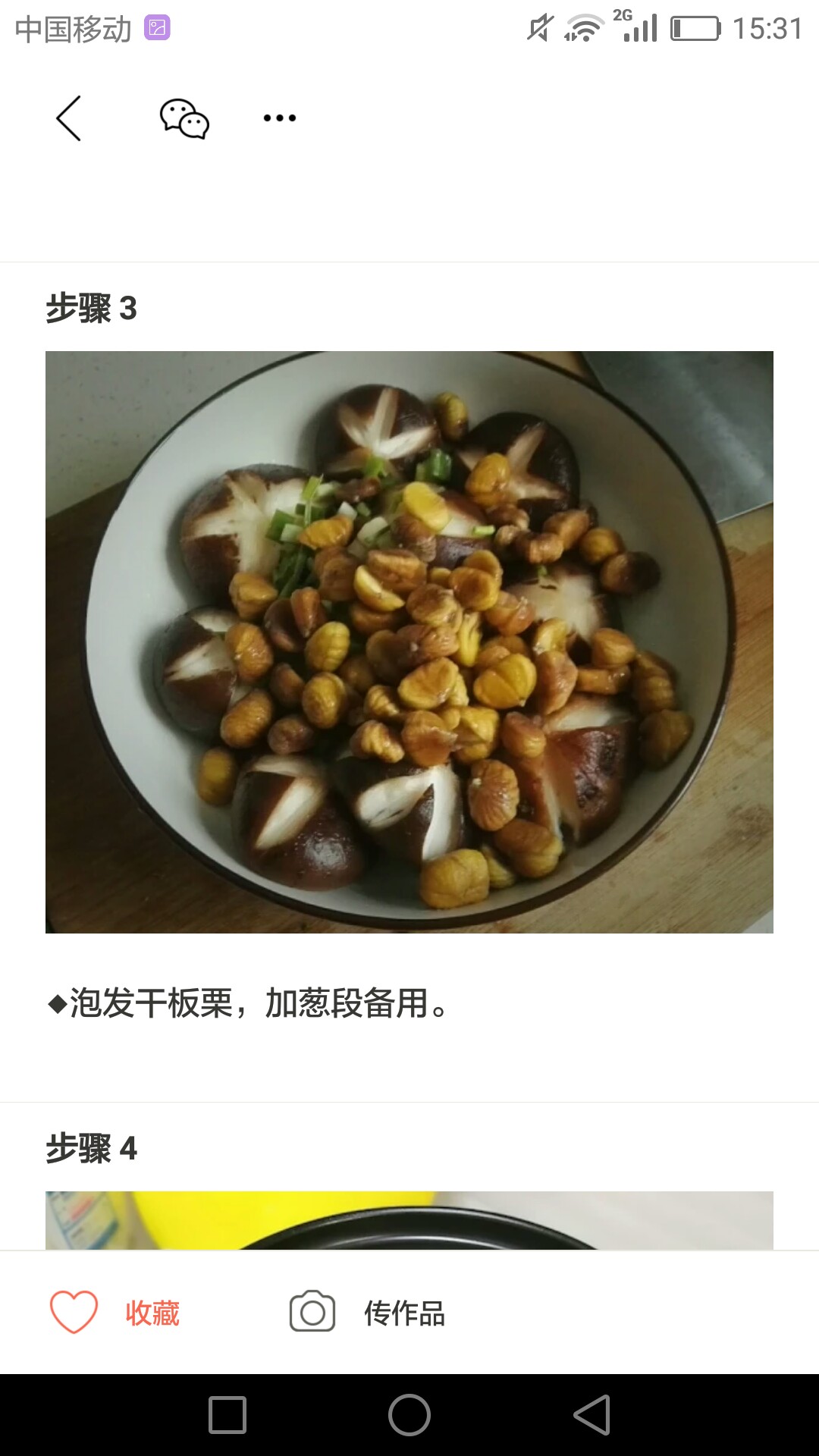Viewport: 819px width, 1456px height.
Task: Open the step 4 photo
Action: coord(409,1220)
